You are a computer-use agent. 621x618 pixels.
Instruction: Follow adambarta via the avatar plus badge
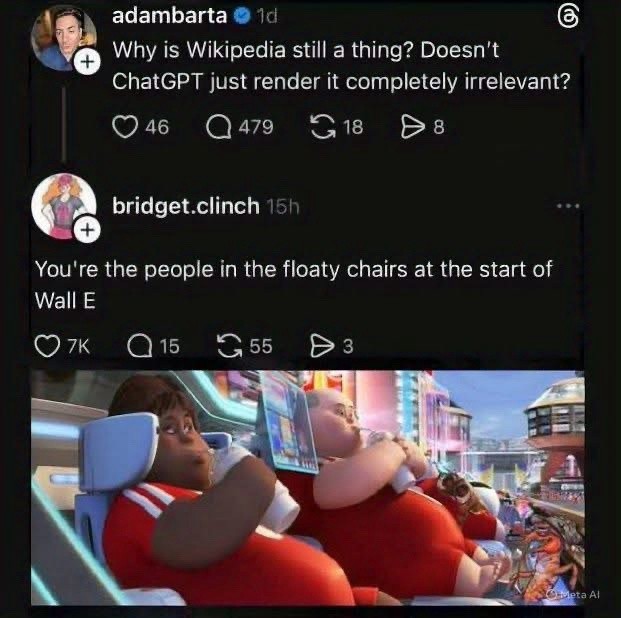[x=88, y=61]
